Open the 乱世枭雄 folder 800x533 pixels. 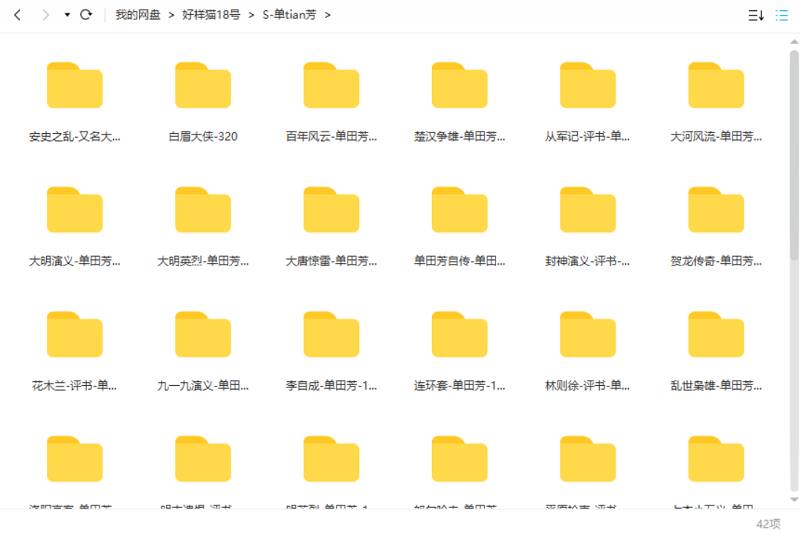[x=715, y=335]
